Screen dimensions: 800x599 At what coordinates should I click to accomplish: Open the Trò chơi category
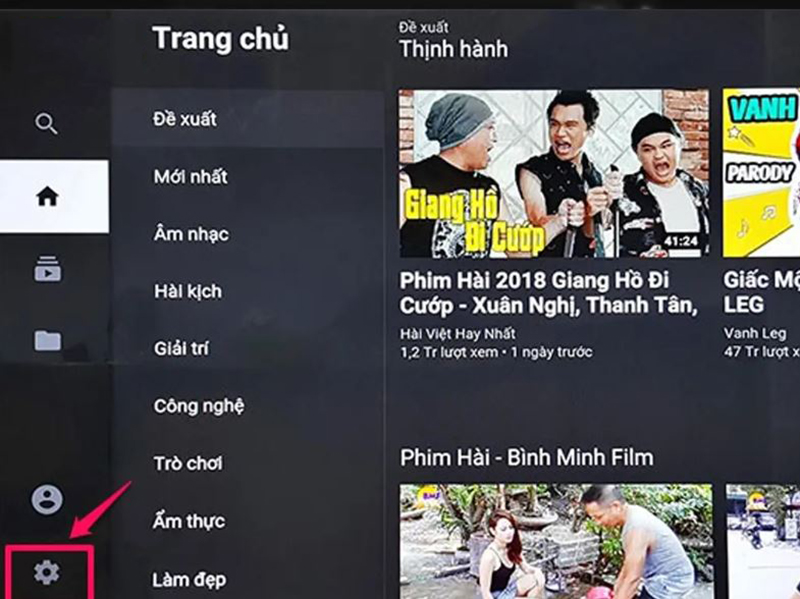click(188, 464)
